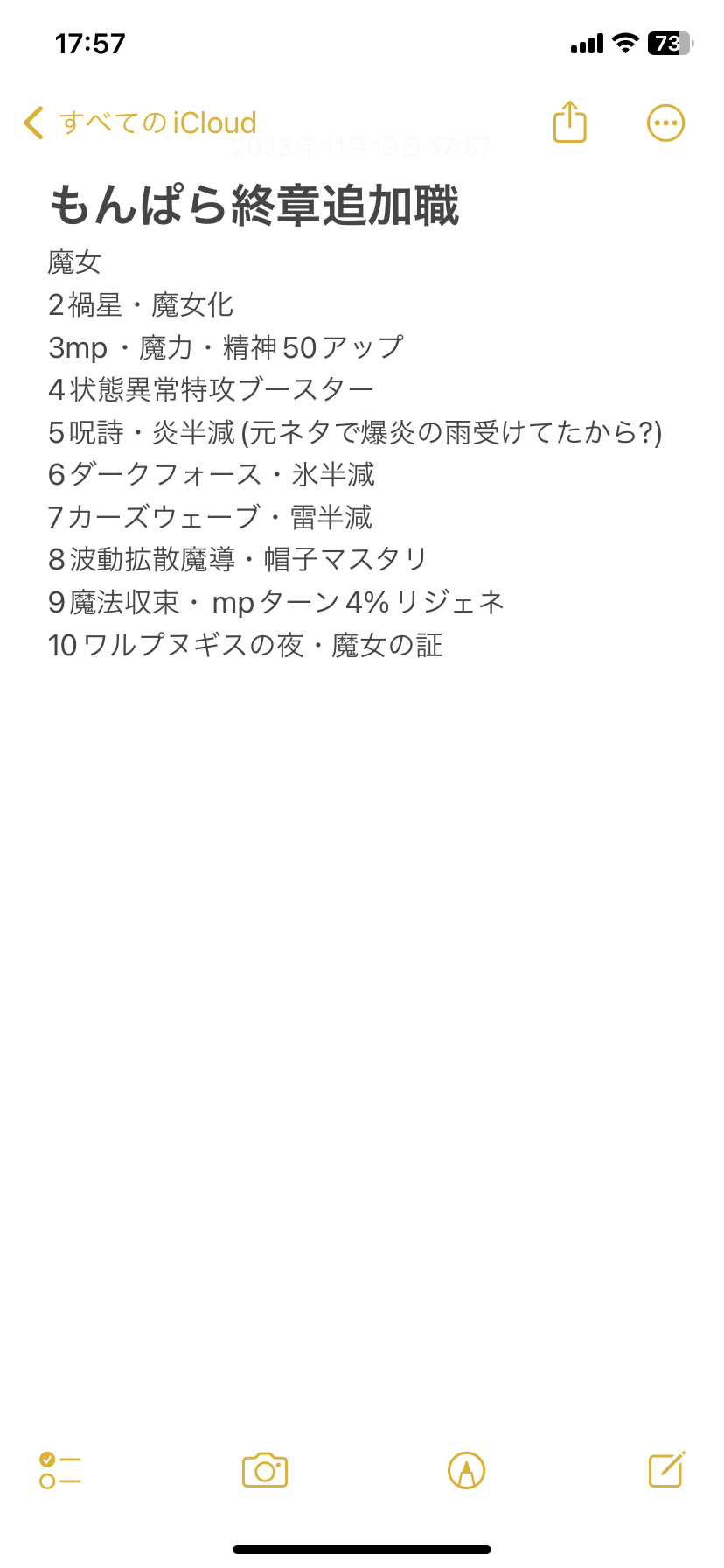Go back to すべてのiCloud folder
This screenshot has width=724, height=1568.
pyautogui.click(x=140, y=122)
